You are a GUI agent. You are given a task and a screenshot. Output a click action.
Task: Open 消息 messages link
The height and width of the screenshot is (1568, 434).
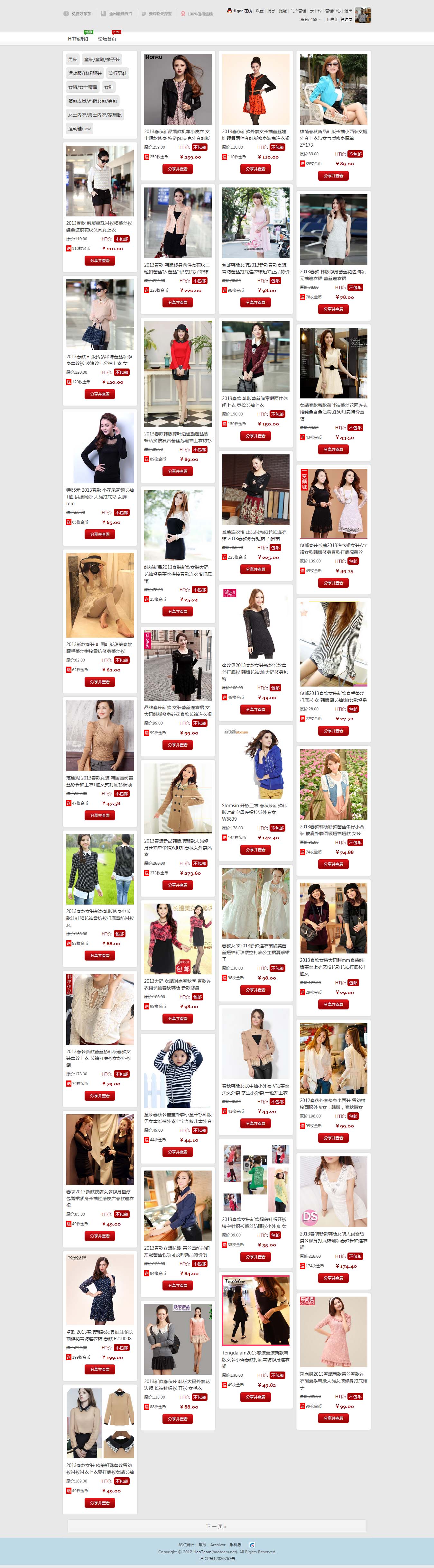(272, 11)
